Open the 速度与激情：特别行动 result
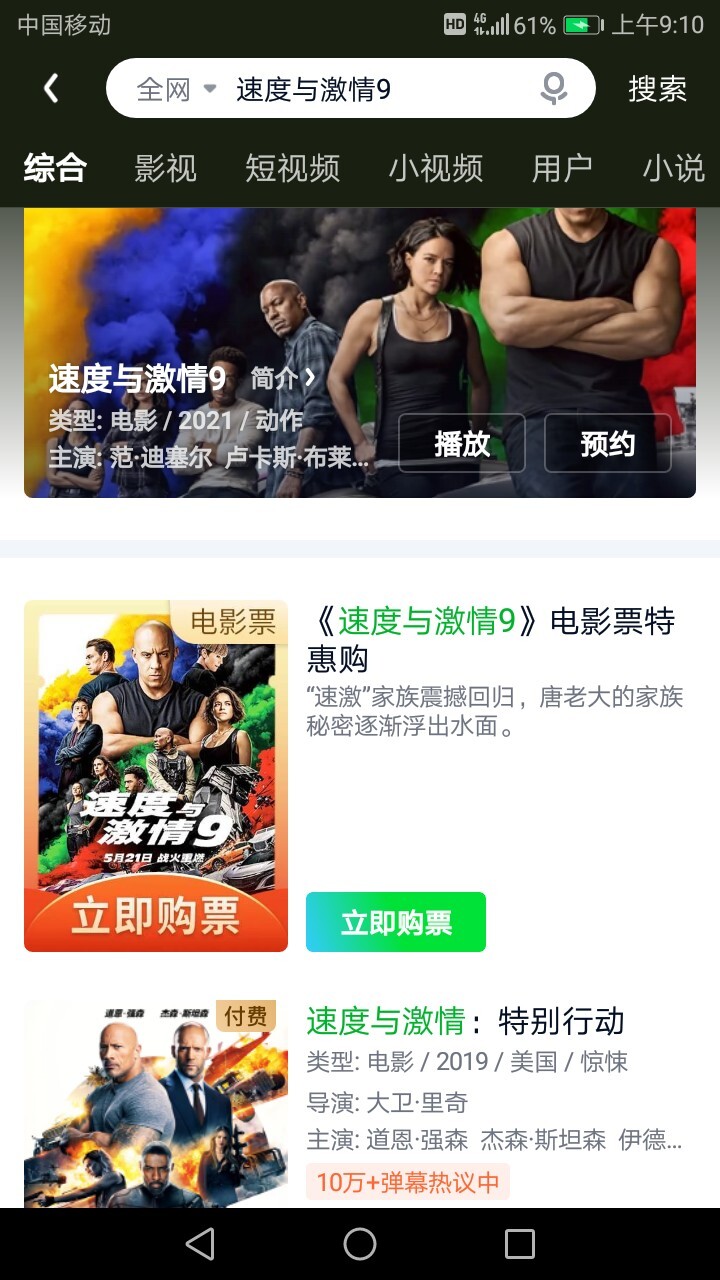The height and width of the screenshot is (1280, 720). click(465, 1021)
